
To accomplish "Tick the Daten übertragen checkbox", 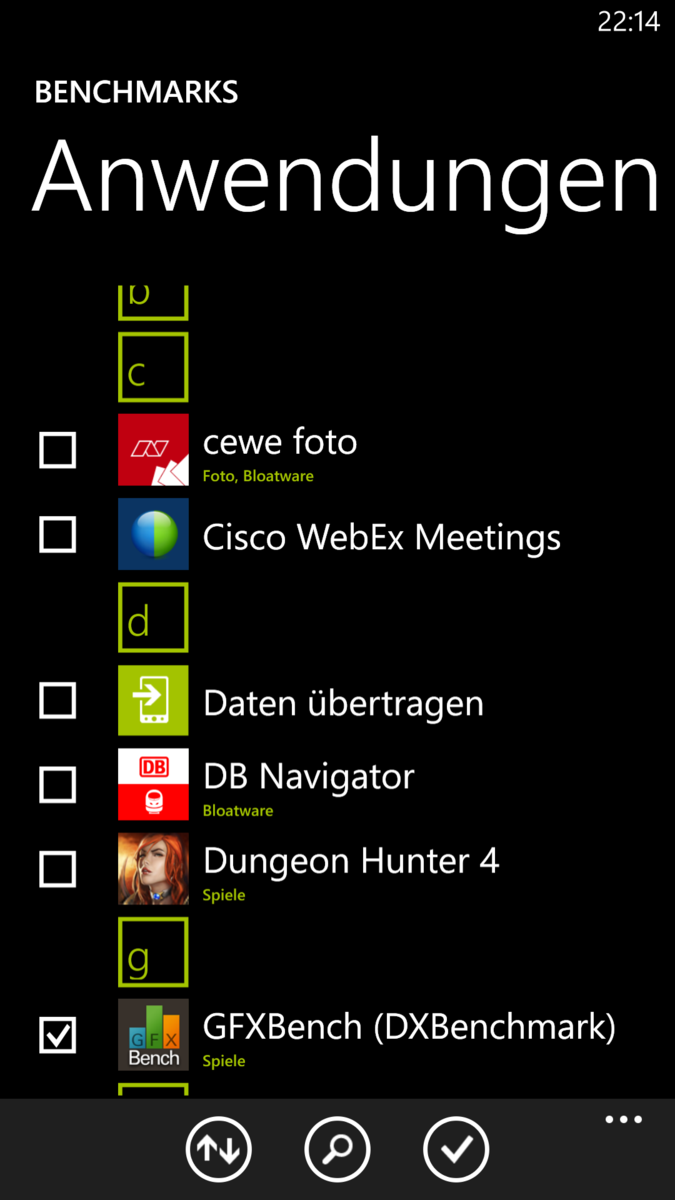I will point(57,702).
